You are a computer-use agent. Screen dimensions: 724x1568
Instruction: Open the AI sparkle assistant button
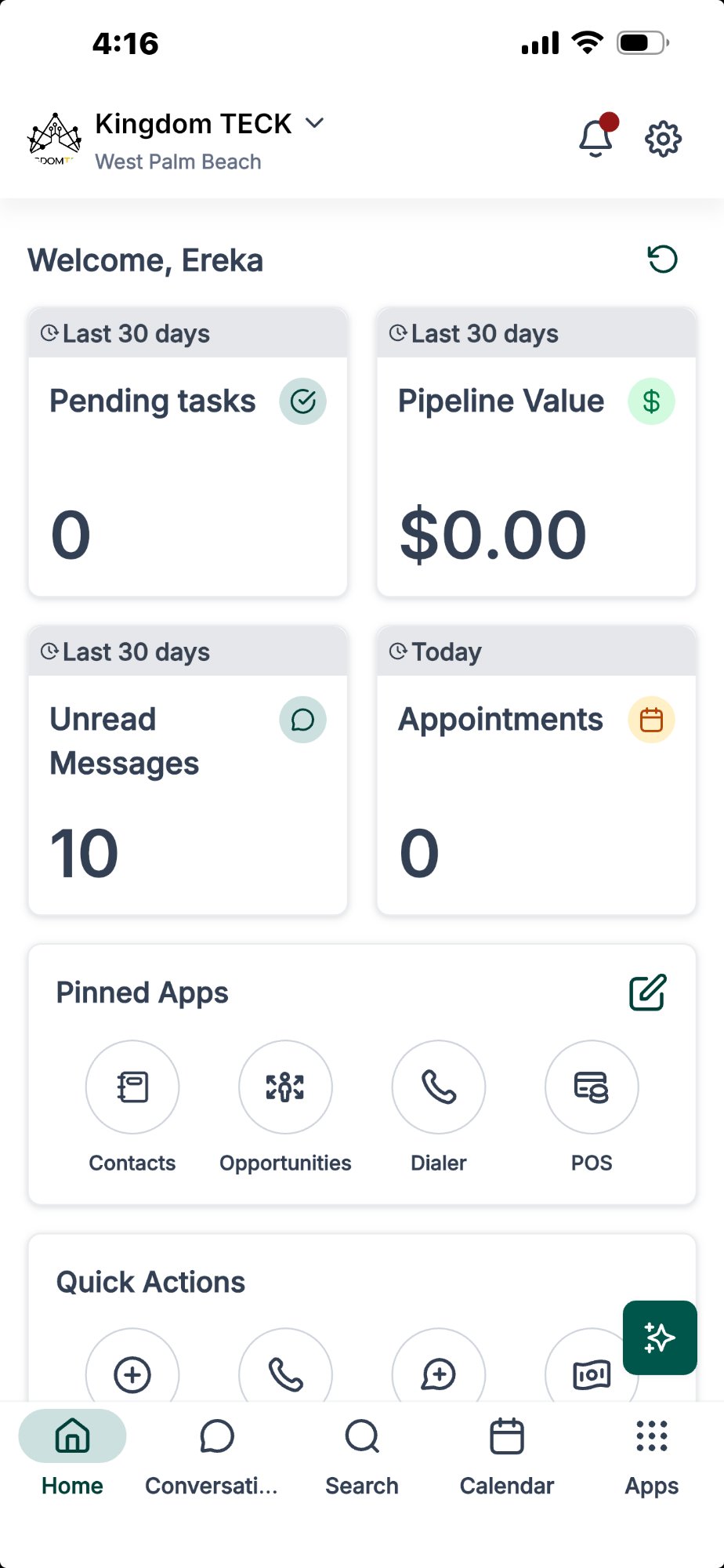point(659,1338)
